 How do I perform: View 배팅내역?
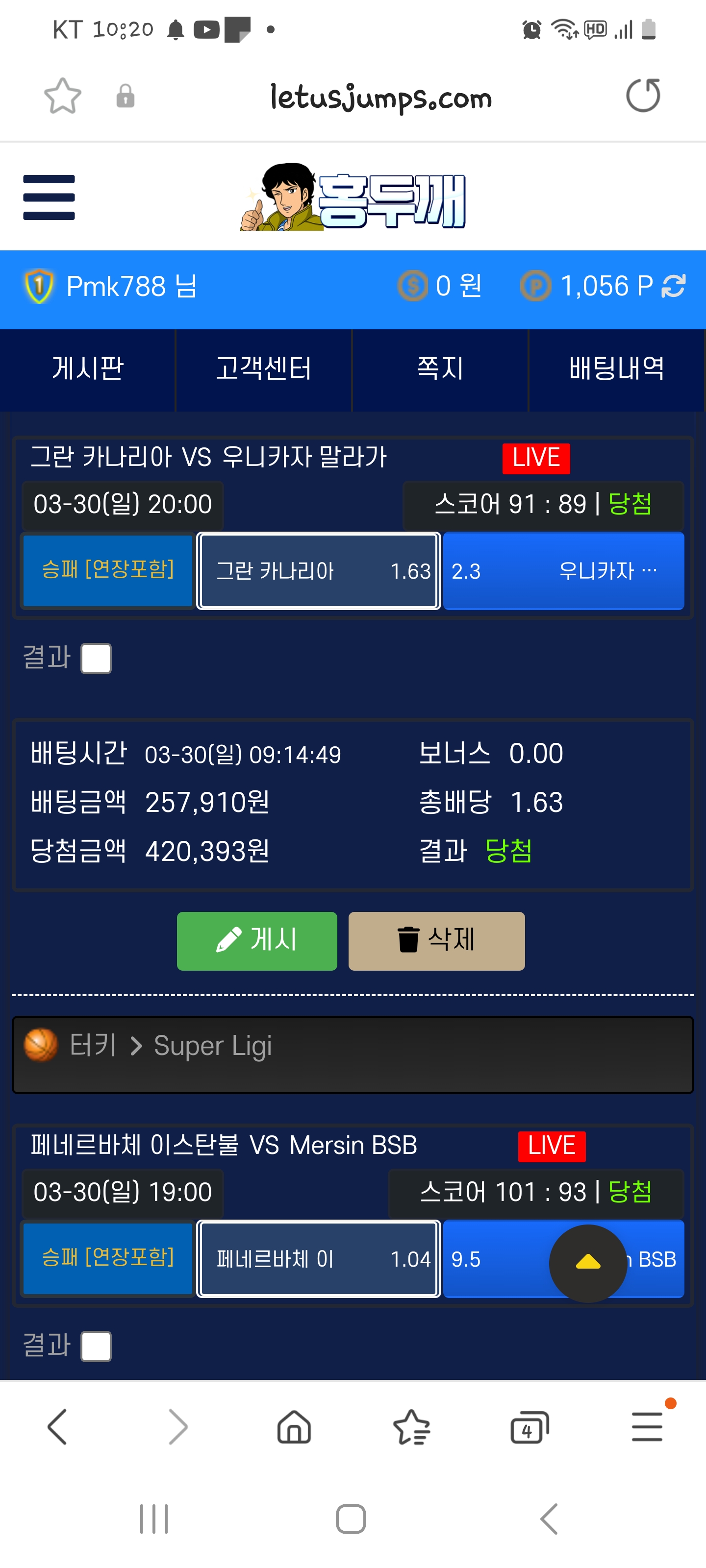(x=616, y=369)
